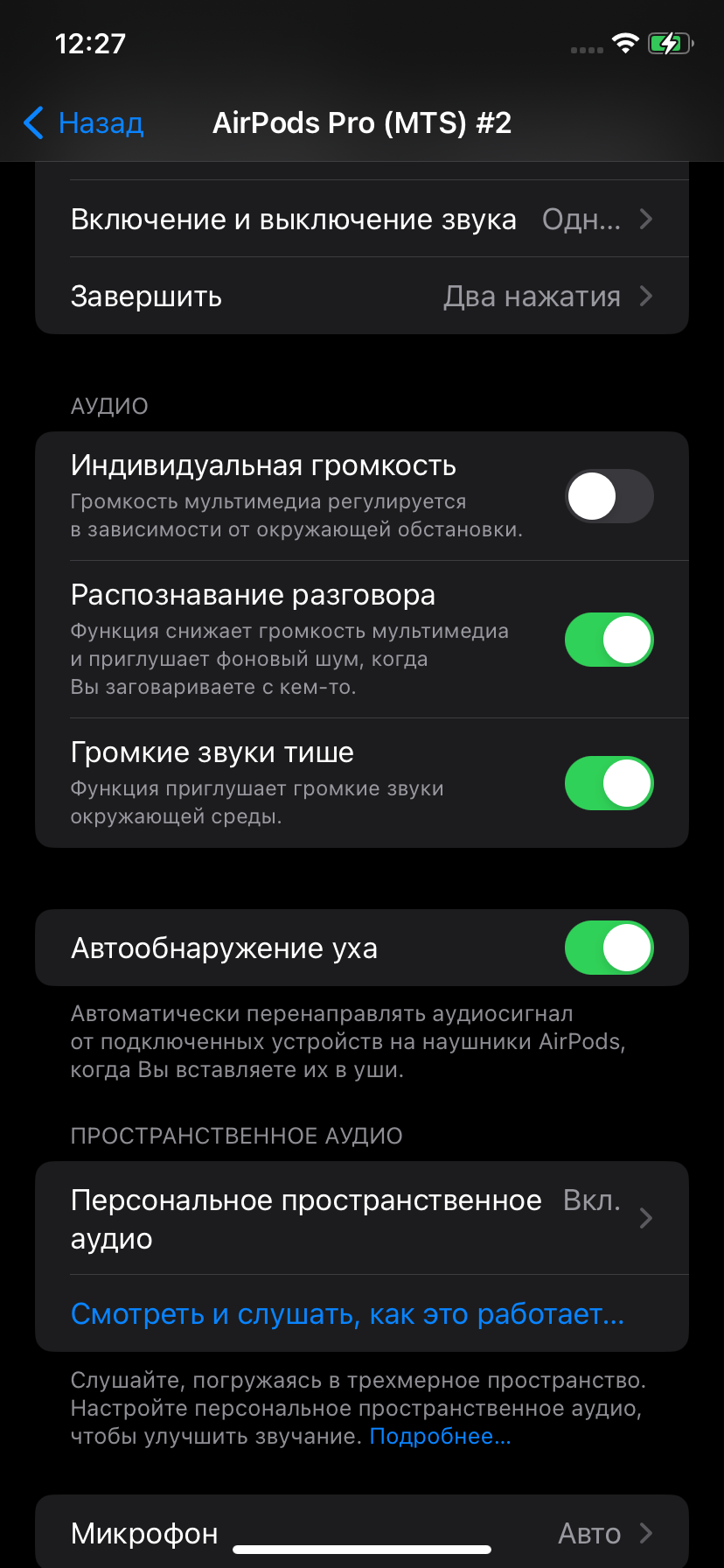Disable Громкие звуки тише switch
This screenshot has width=724, height=1568.
609,783
